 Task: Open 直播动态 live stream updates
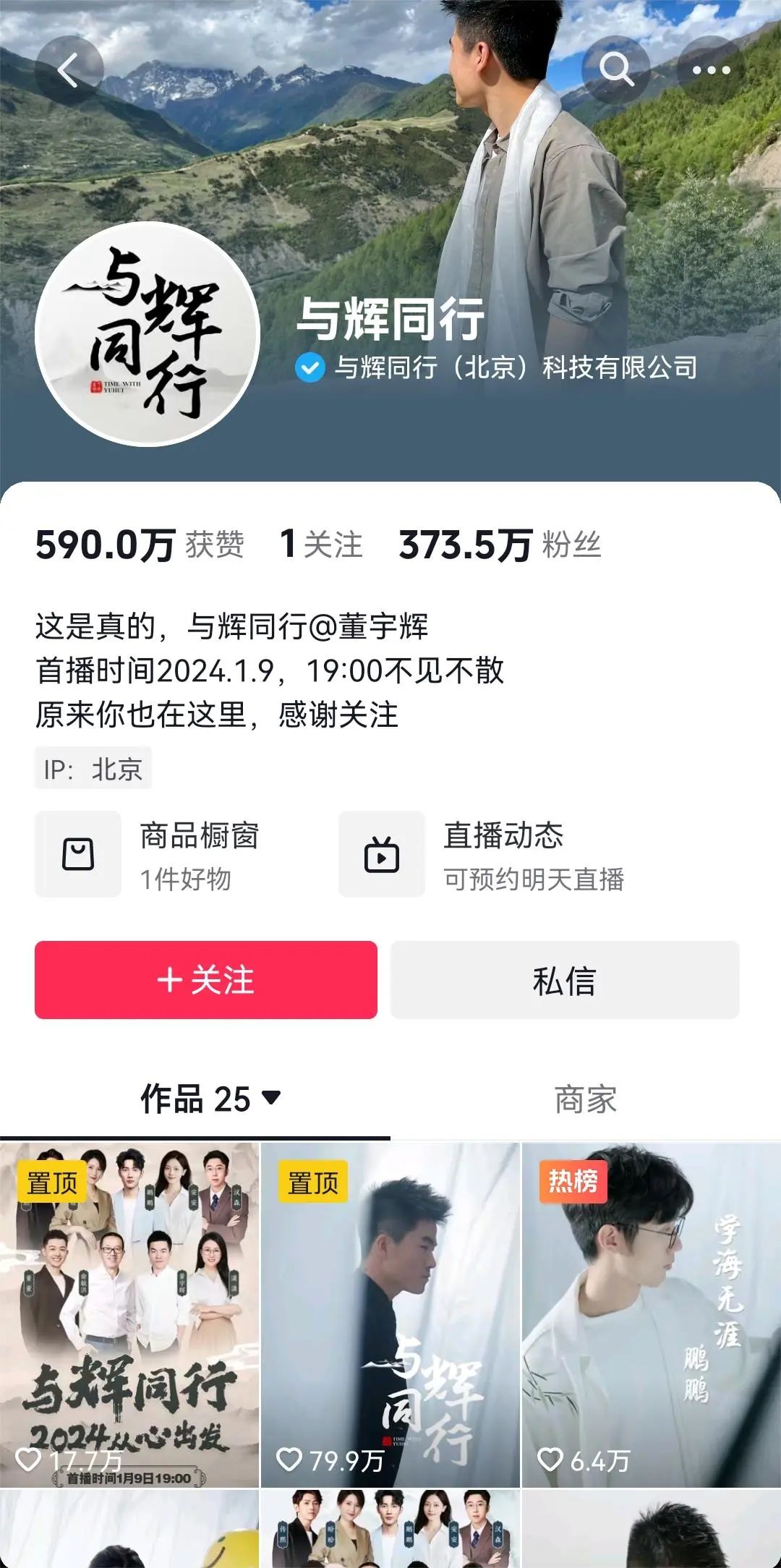pyautogui.click(x=482, y=855)
